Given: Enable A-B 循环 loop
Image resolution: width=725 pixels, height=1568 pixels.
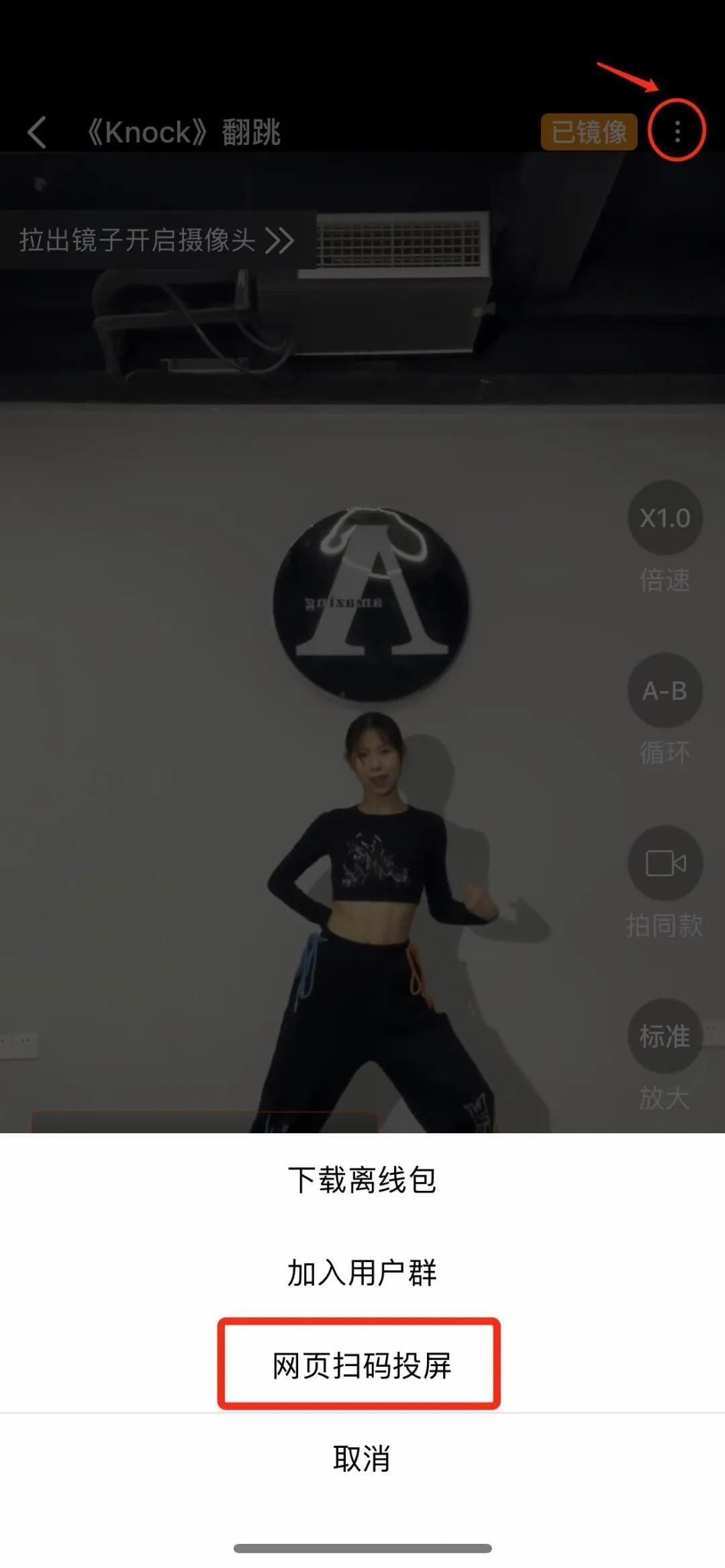Looking at the screenshot, I should [x=665, y=690].
